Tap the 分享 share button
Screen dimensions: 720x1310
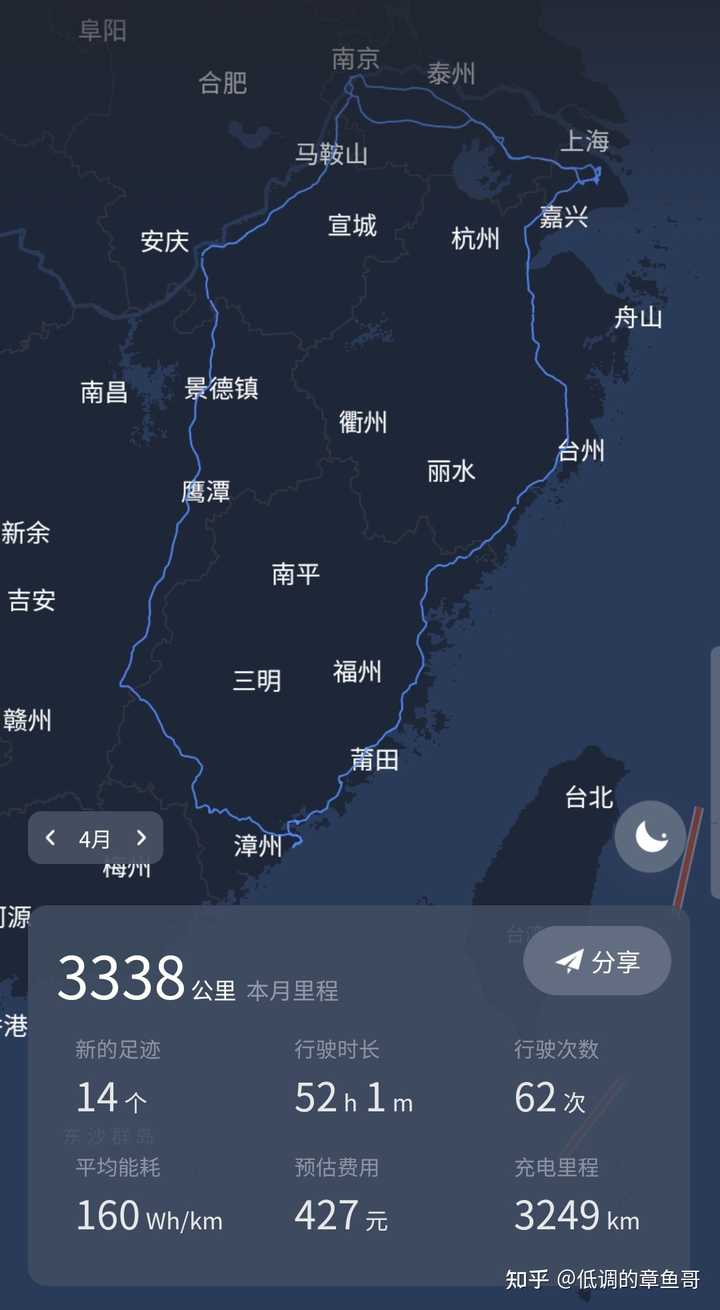(597, 961)
